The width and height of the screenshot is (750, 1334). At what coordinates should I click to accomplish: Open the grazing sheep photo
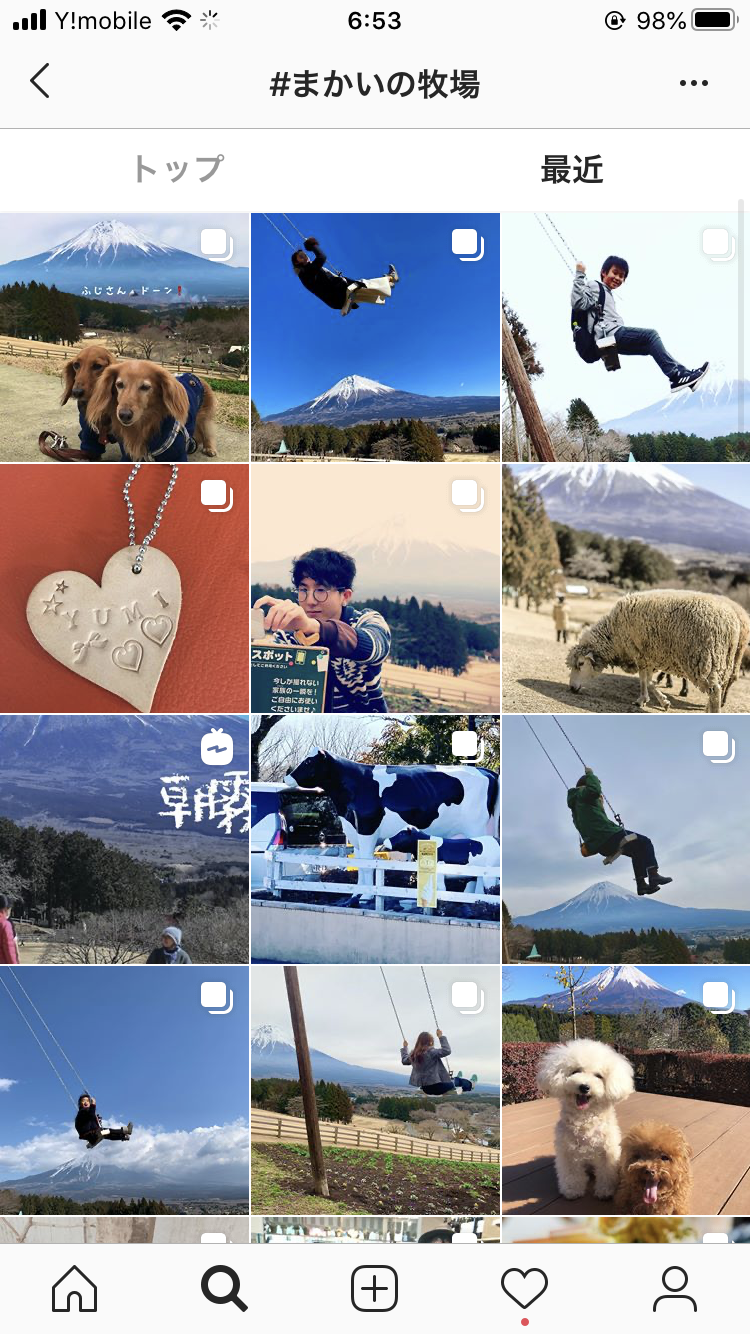coord(626,588)
